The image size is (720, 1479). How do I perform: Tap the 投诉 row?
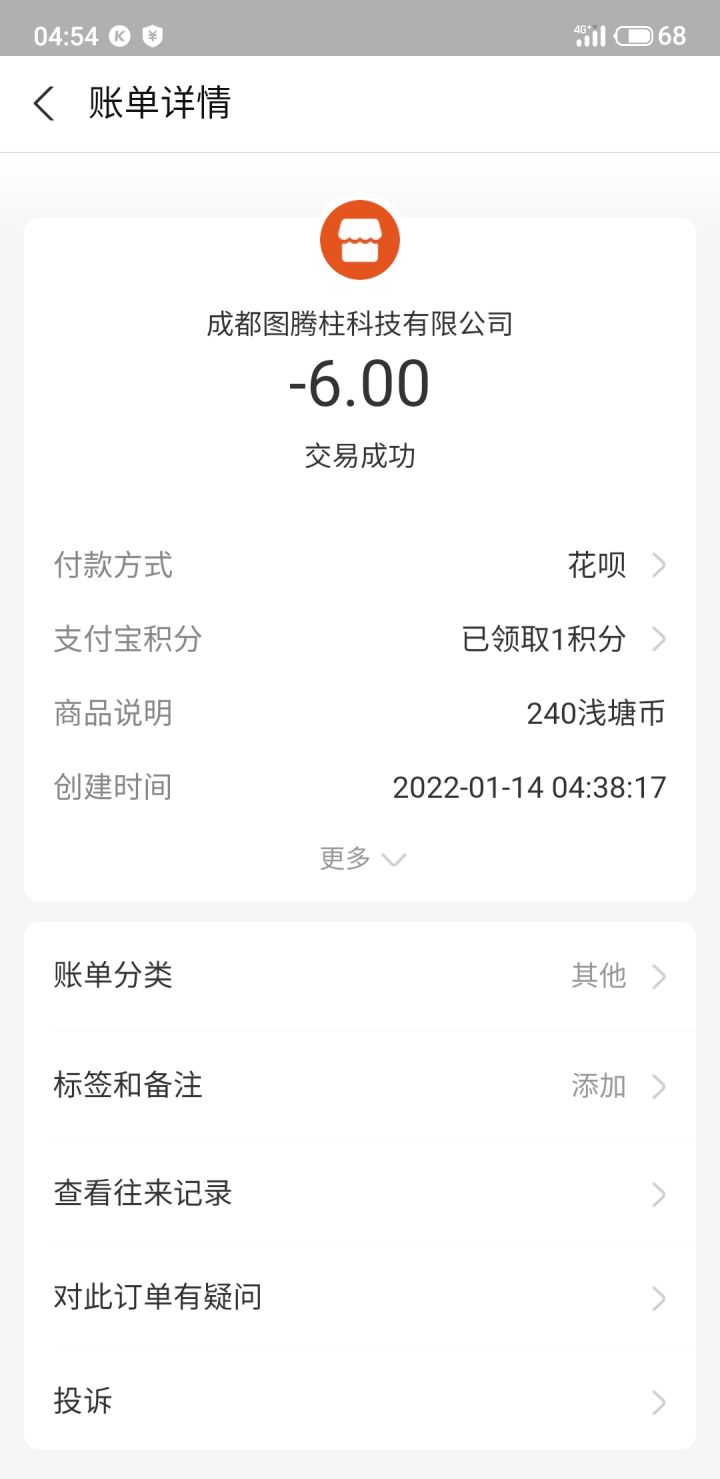coord(360,1402)
